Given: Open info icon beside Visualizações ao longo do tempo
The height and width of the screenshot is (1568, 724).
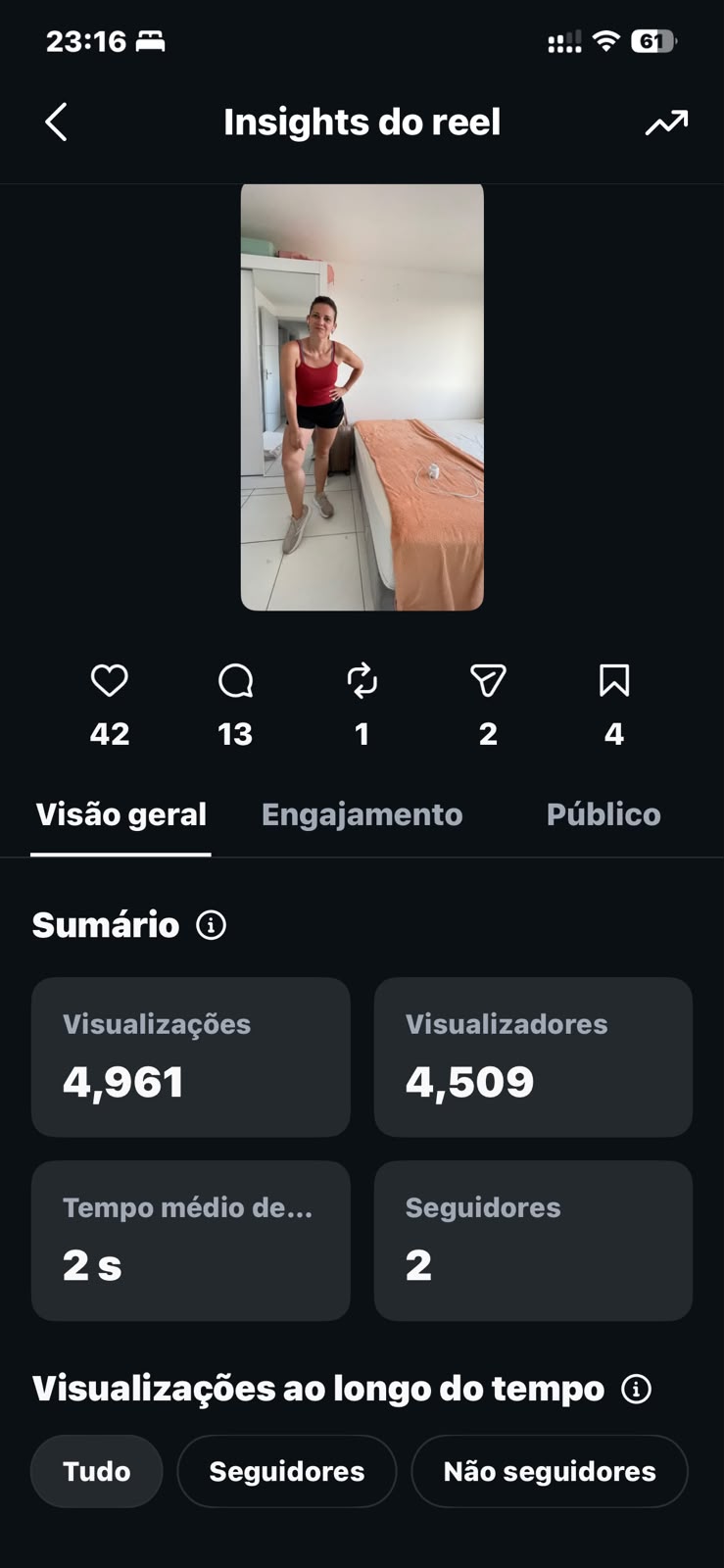Looking at the screenshot, I should pos(636,1389).
